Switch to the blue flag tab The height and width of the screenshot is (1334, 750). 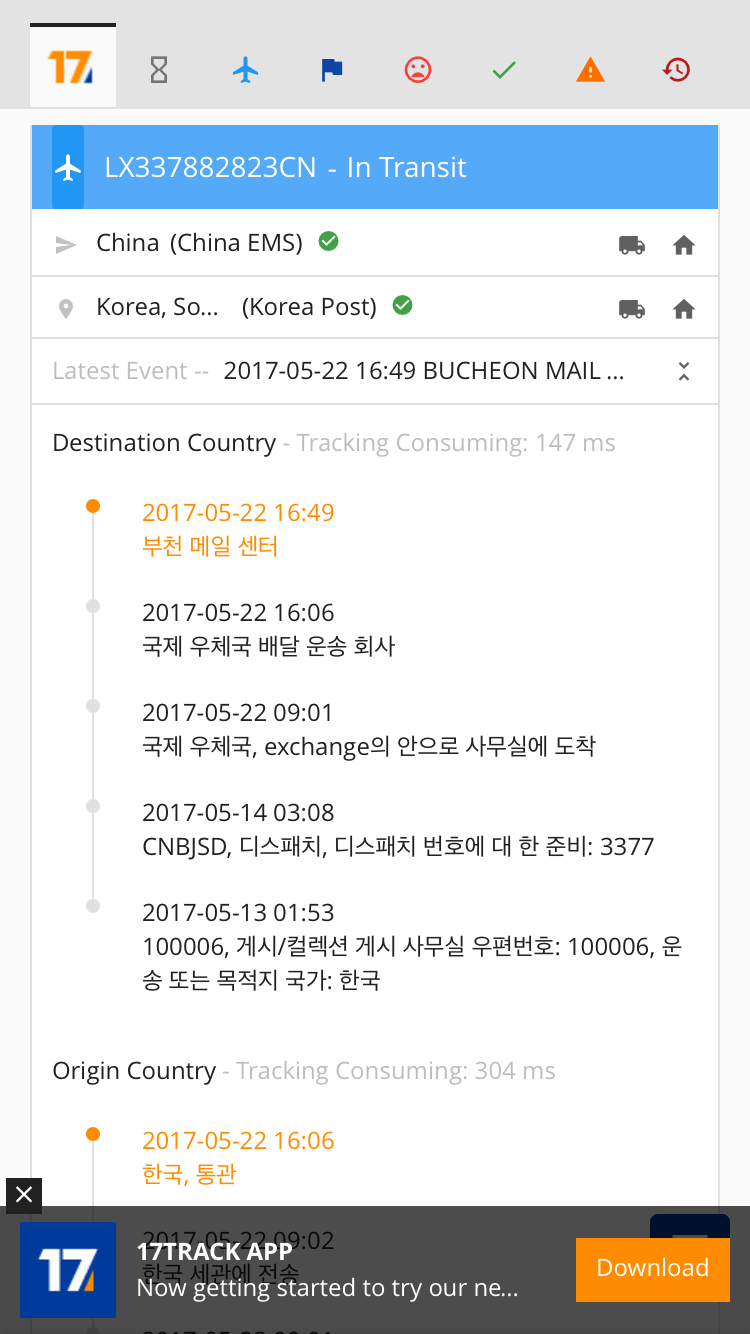332,69
